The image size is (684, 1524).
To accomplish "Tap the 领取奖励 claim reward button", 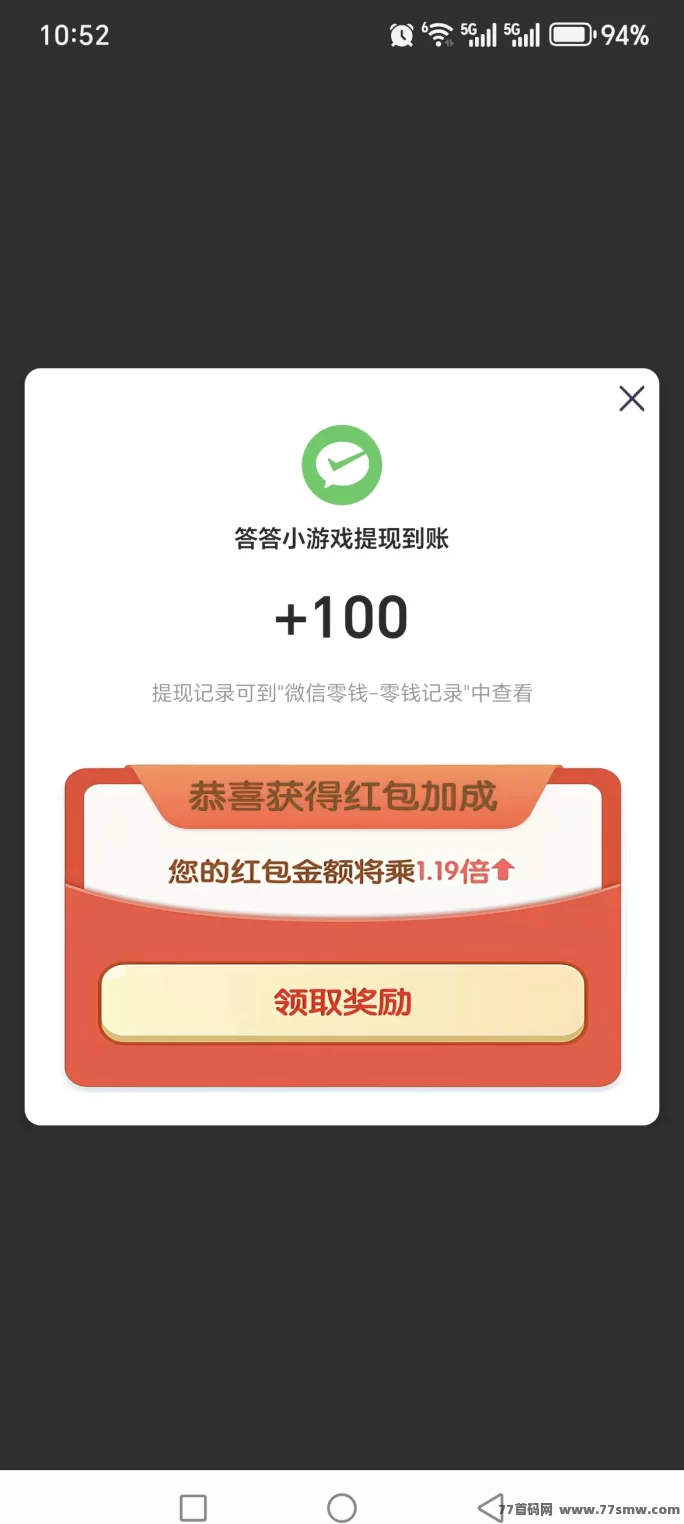I will pyautogui.click(x=342, y=1003).
